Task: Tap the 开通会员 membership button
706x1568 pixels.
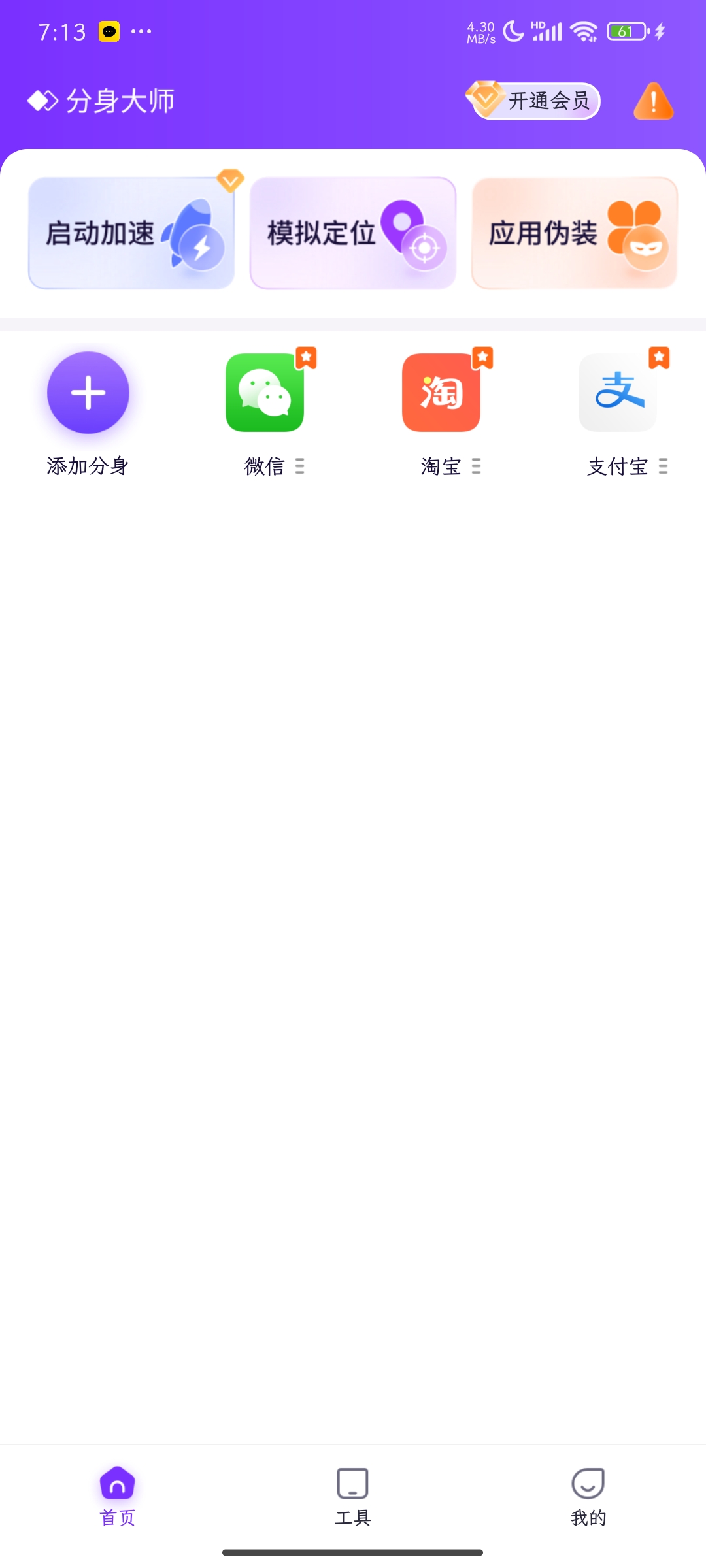Action: tap(536, 101)
